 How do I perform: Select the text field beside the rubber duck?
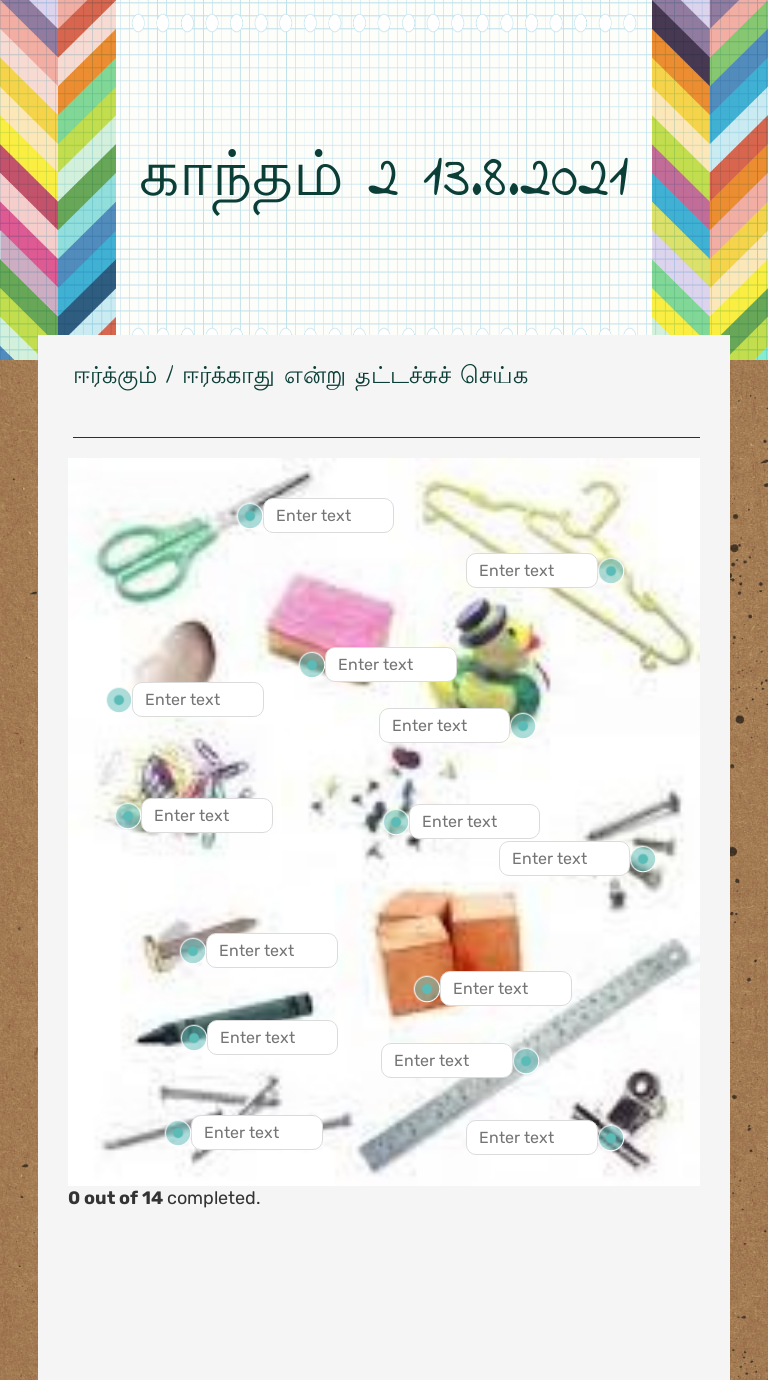[444, 726]
